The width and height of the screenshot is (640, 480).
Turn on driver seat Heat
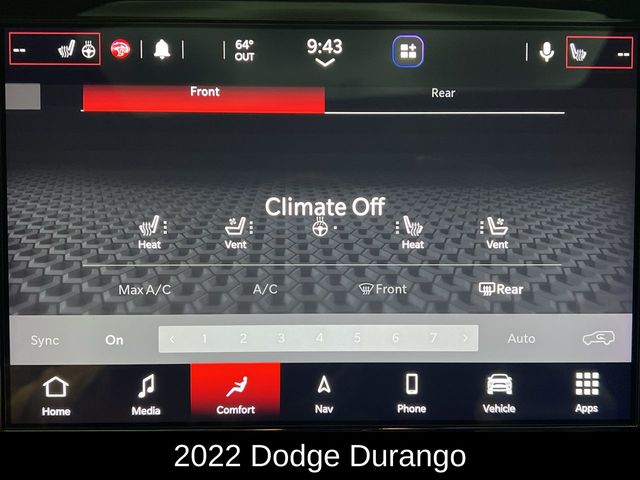(151, 233)
